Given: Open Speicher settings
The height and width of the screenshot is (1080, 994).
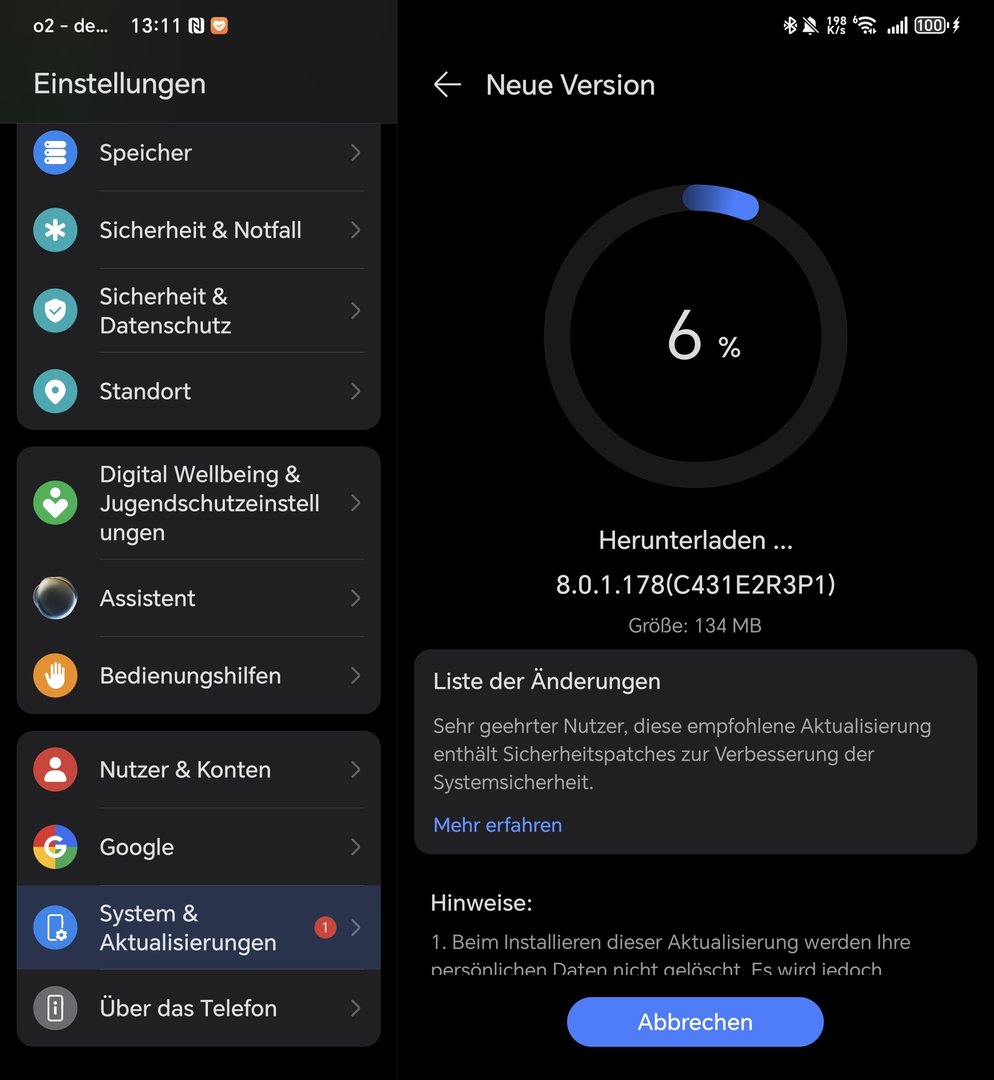Looking at the screenshot, I should point(198,153).
